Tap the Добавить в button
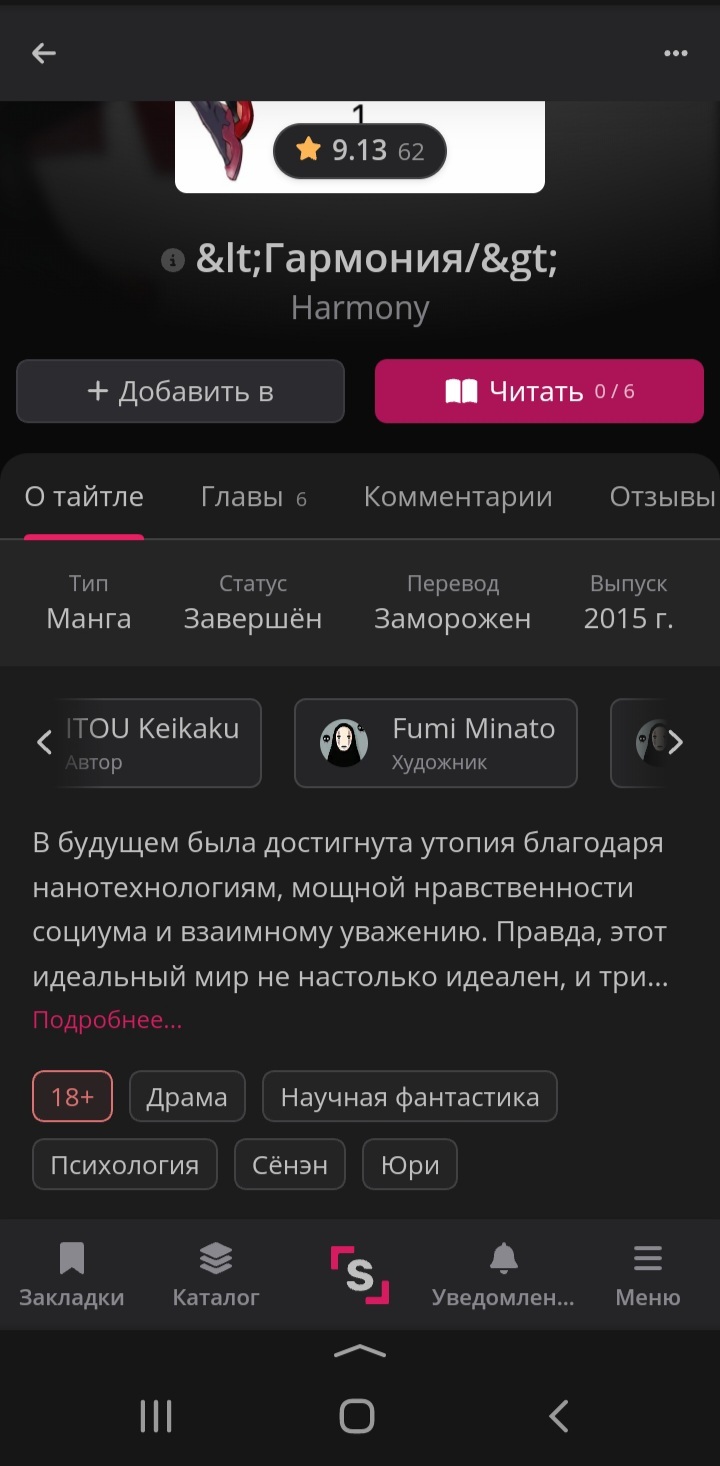 [x=180, y=391]
